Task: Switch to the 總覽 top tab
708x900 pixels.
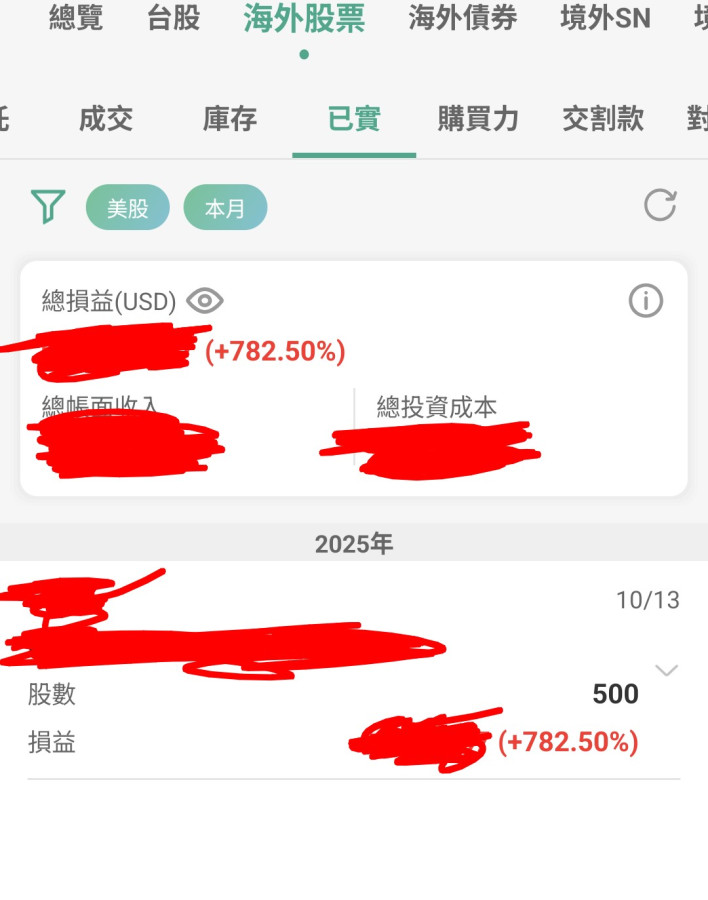Action: pyautogui.click(x=76, y=18)
